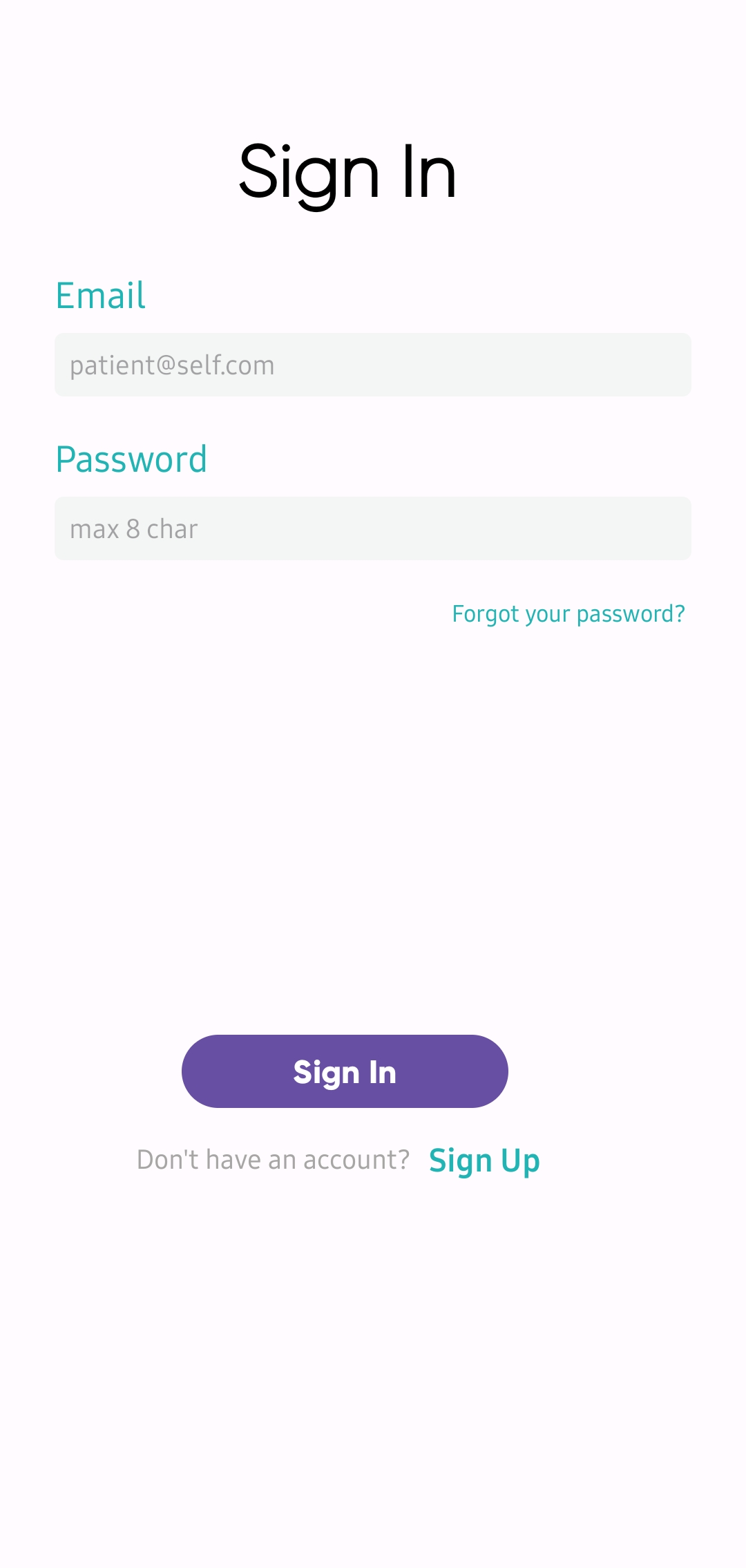The width and height of the screenshot is (746, 1568).
Task: Tap the Email input field
Action: (373, 365)
